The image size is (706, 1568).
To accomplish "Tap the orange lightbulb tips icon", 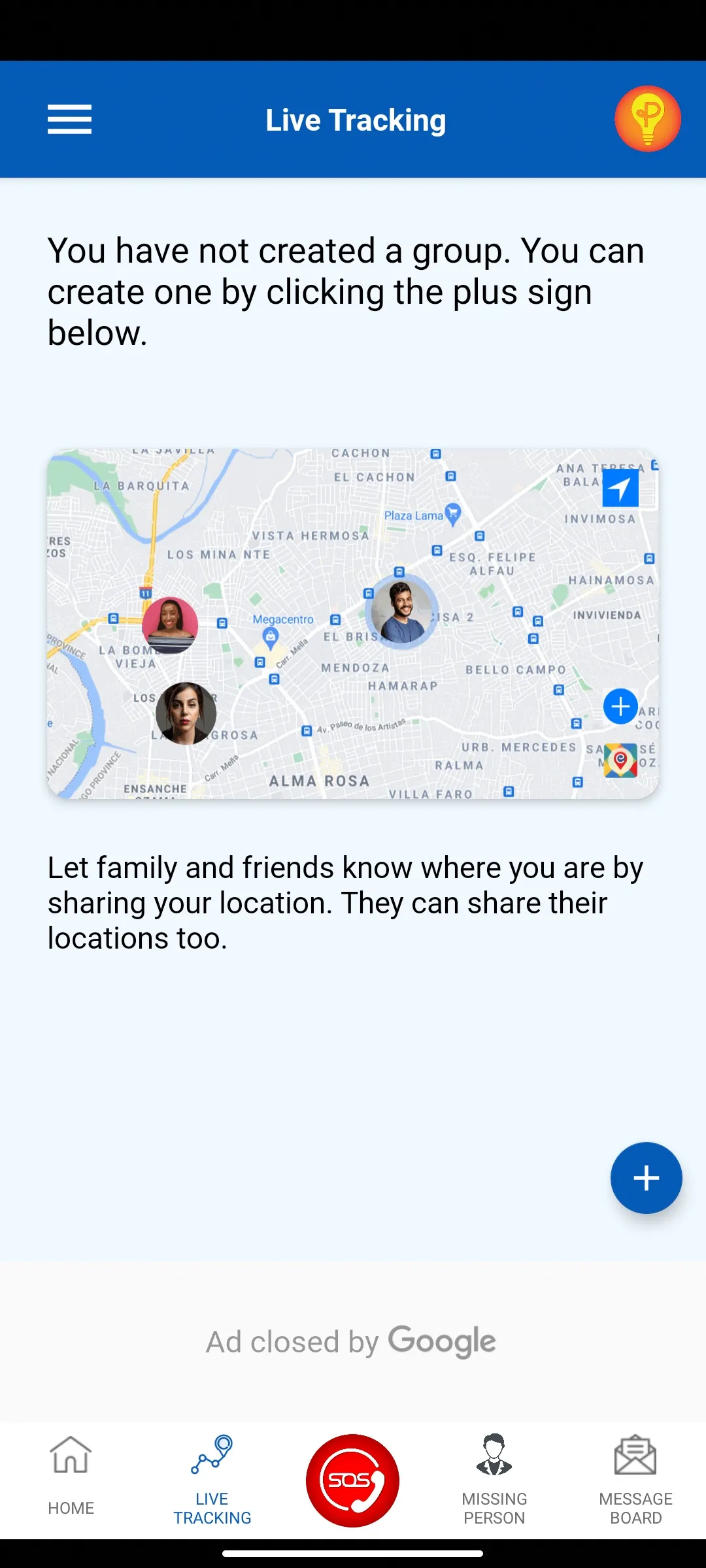I will (648, 119).
